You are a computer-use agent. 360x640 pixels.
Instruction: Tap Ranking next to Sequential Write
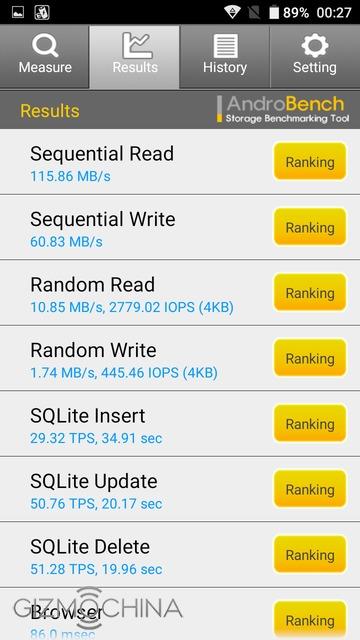[x=310, y=227]
